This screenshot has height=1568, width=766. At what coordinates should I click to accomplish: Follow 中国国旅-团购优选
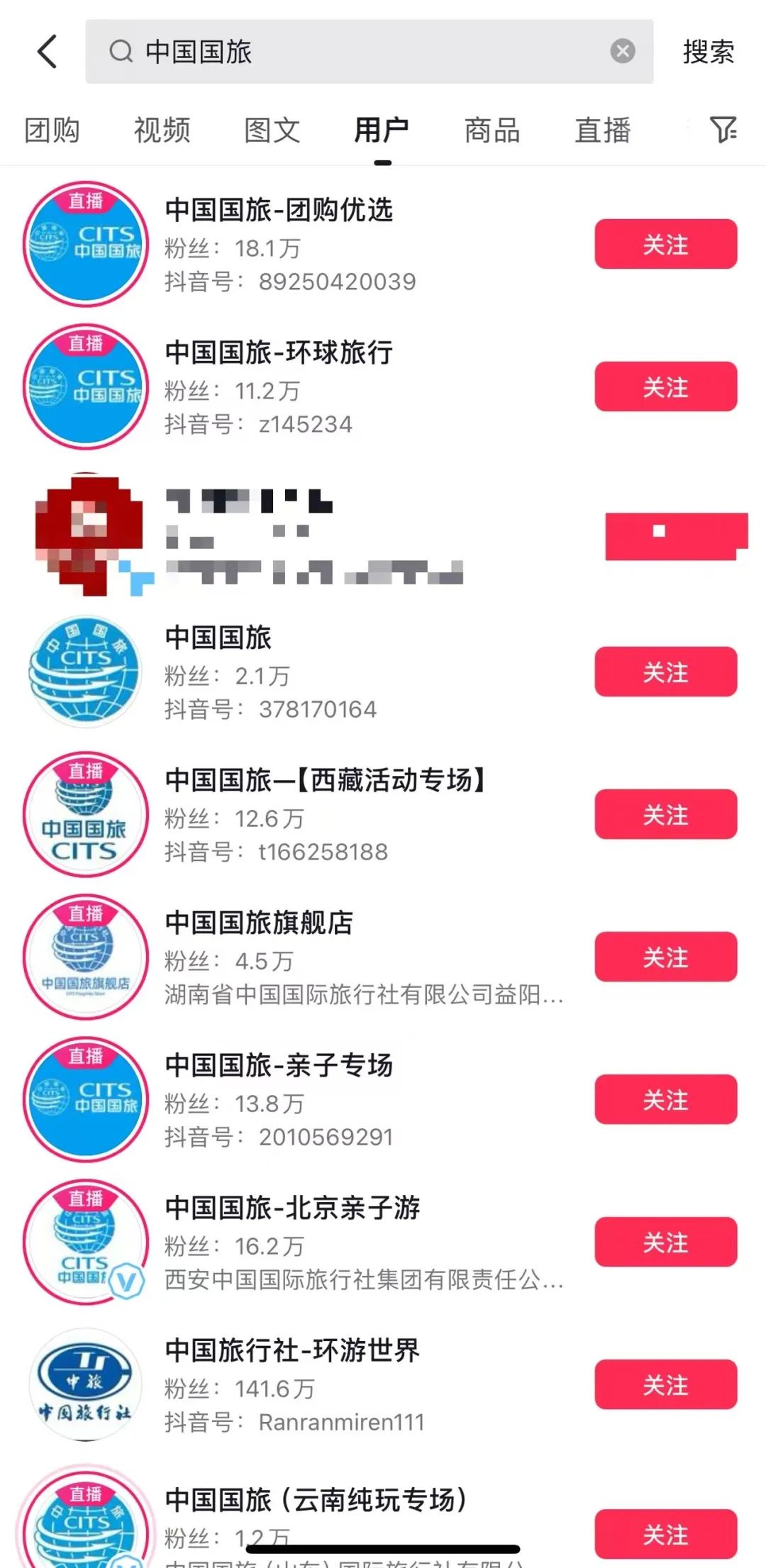click(x=665, y=244)
